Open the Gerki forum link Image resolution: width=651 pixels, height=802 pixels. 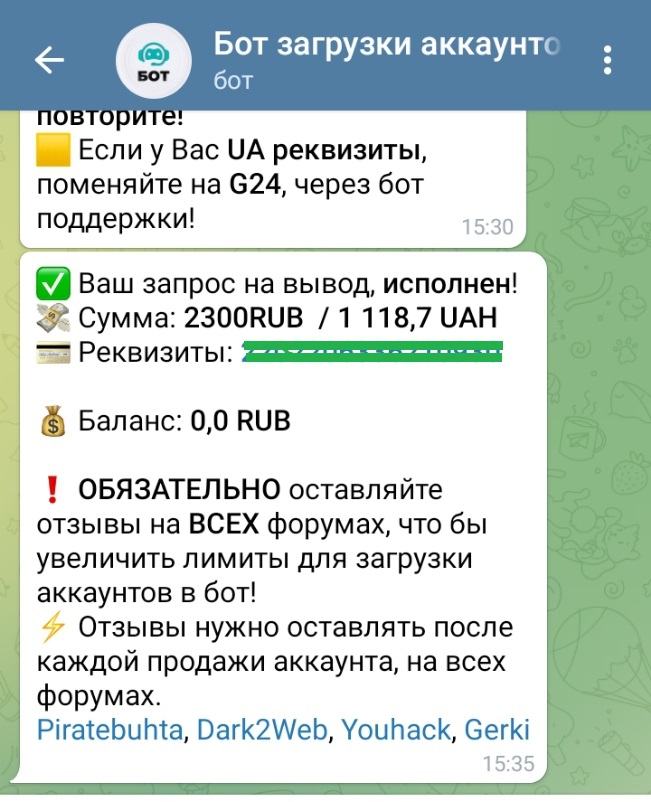496,730
